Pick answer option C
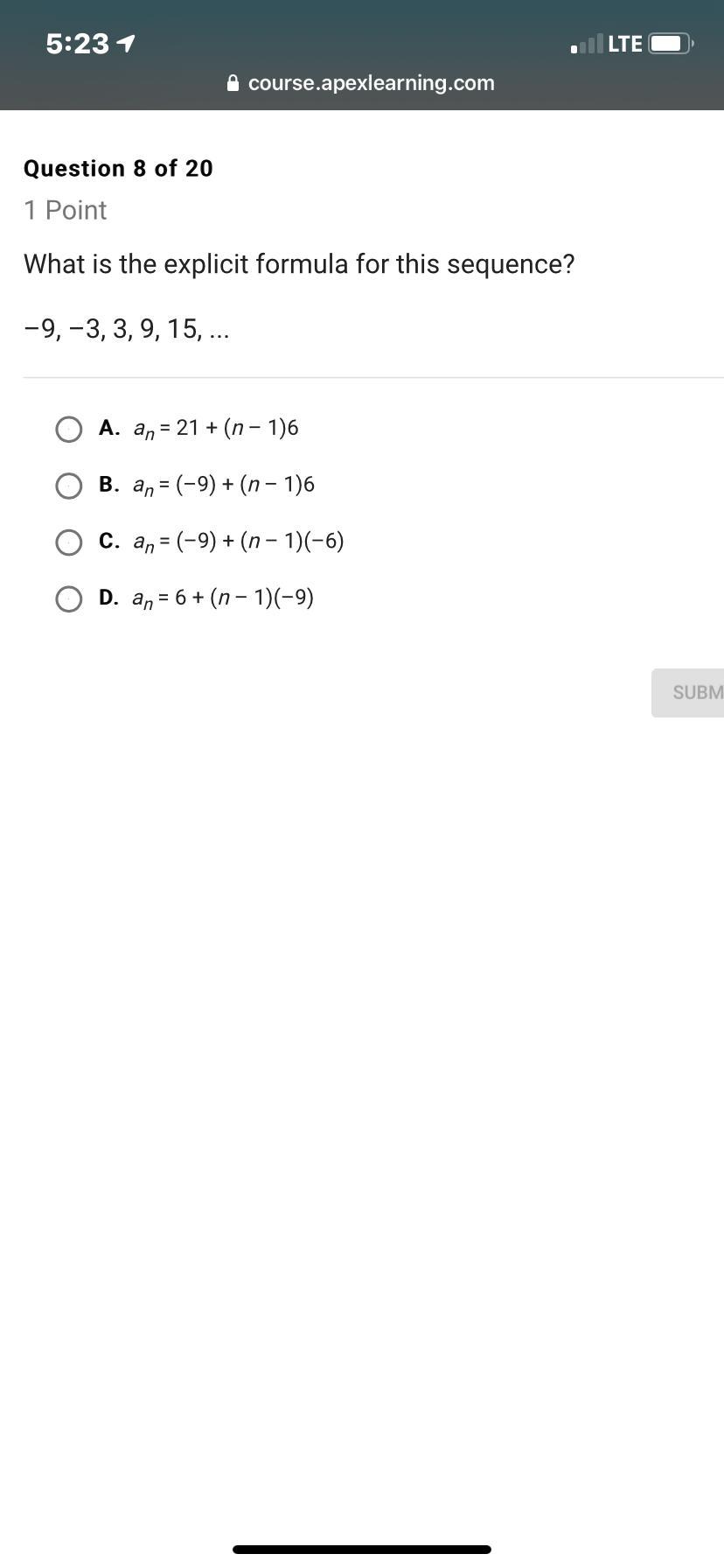This screenshot has height=1568, width=724. (69, 542)
